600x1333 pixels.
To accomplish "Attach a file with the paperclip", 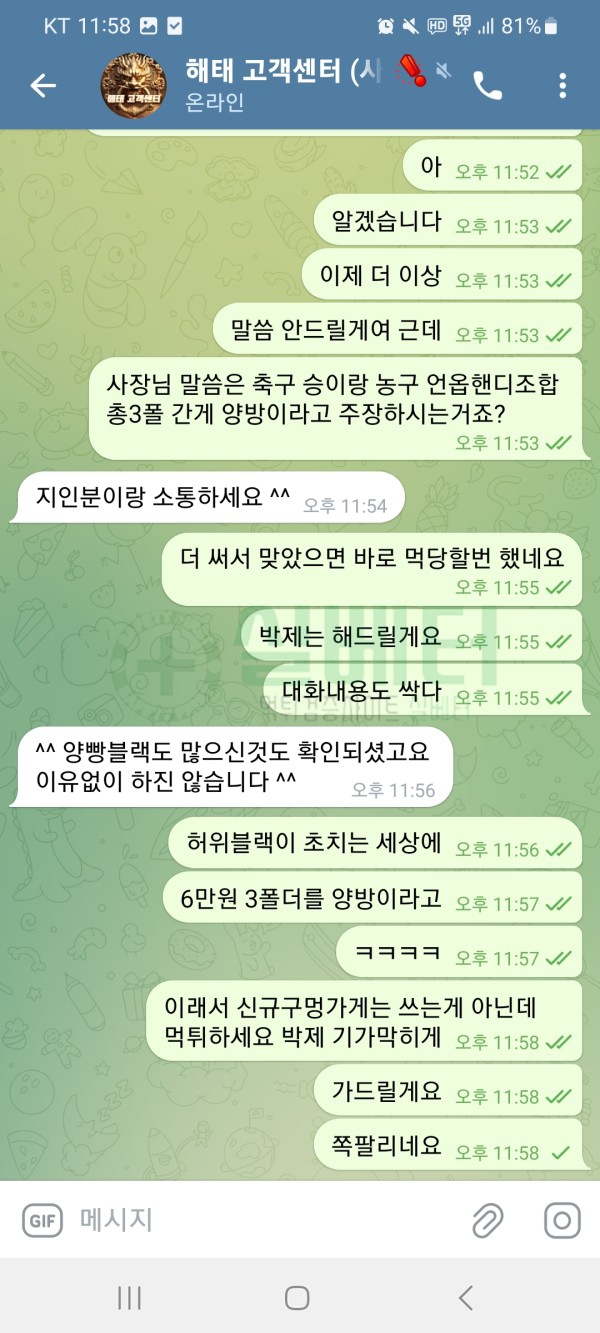I will coord(487,1220).
